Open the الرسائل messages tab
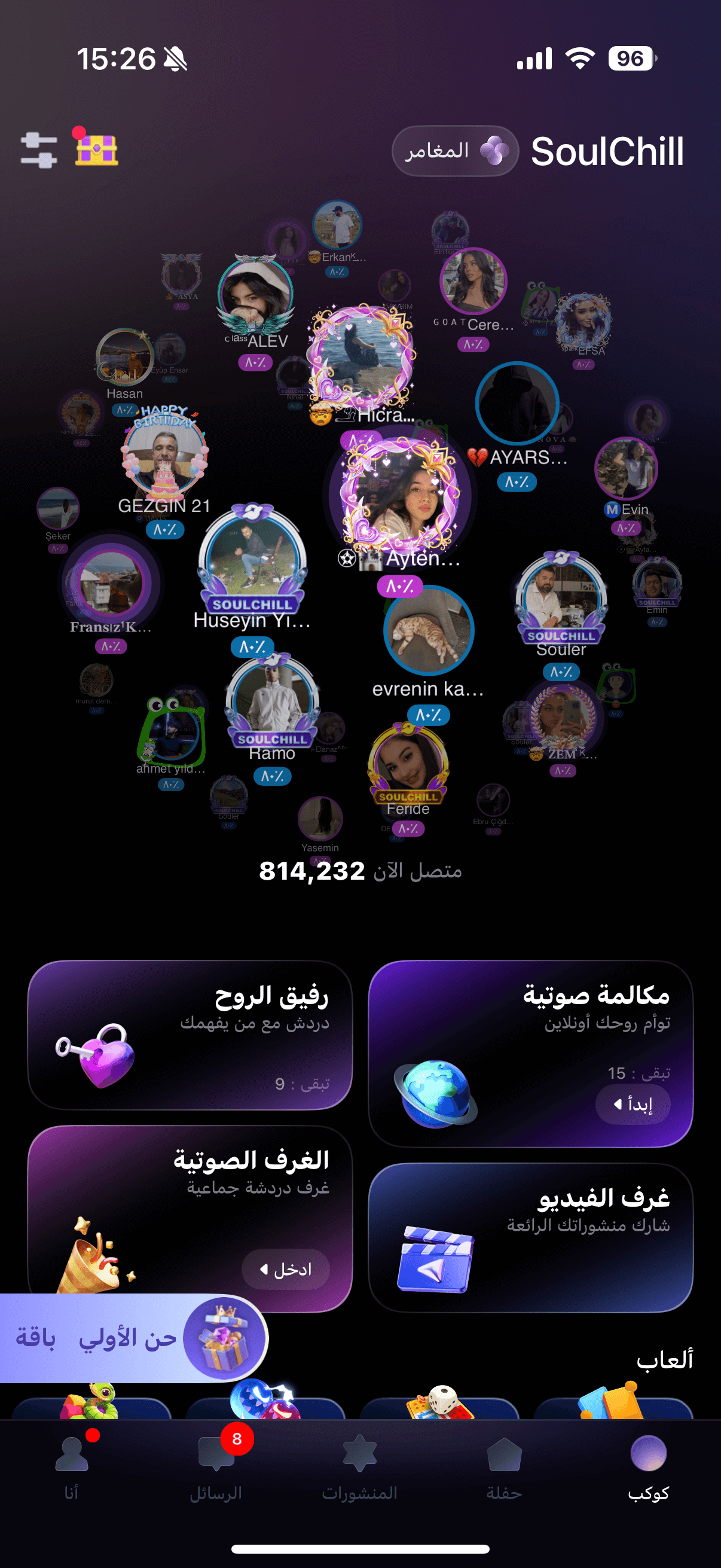Screen dimensions: 721x1568 coord(216,1467)
